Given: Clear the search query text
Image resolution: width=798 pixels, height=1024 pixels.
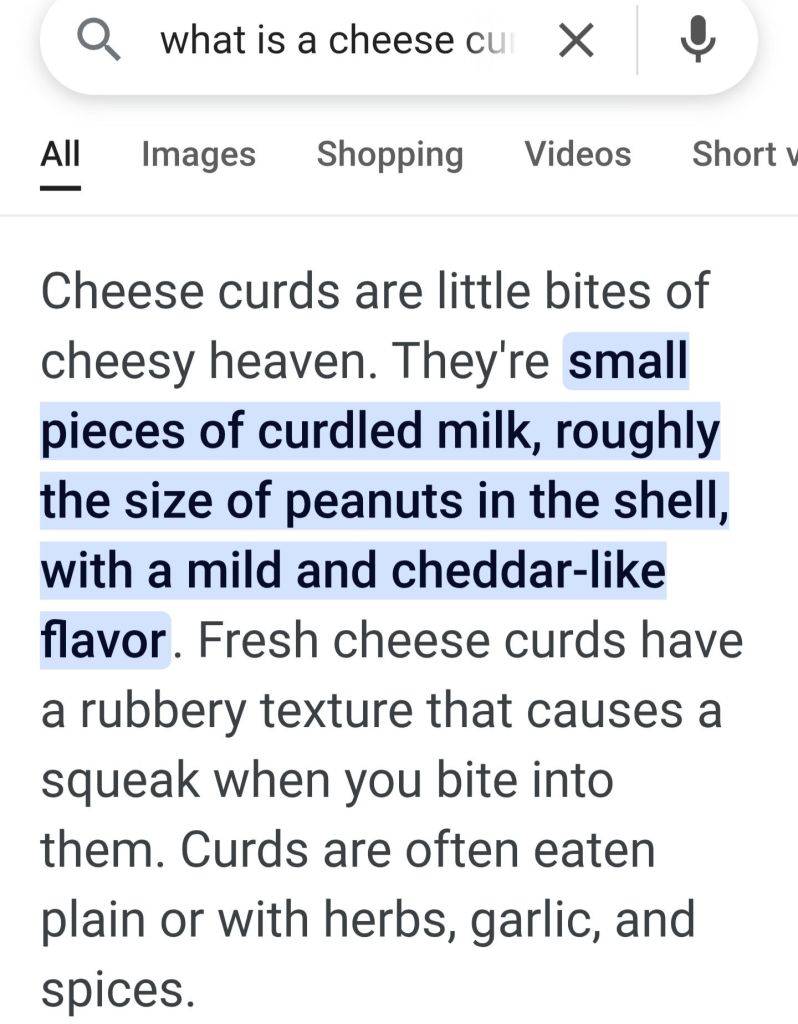Looking at the screenshot, I should click(x=576, y=41).
